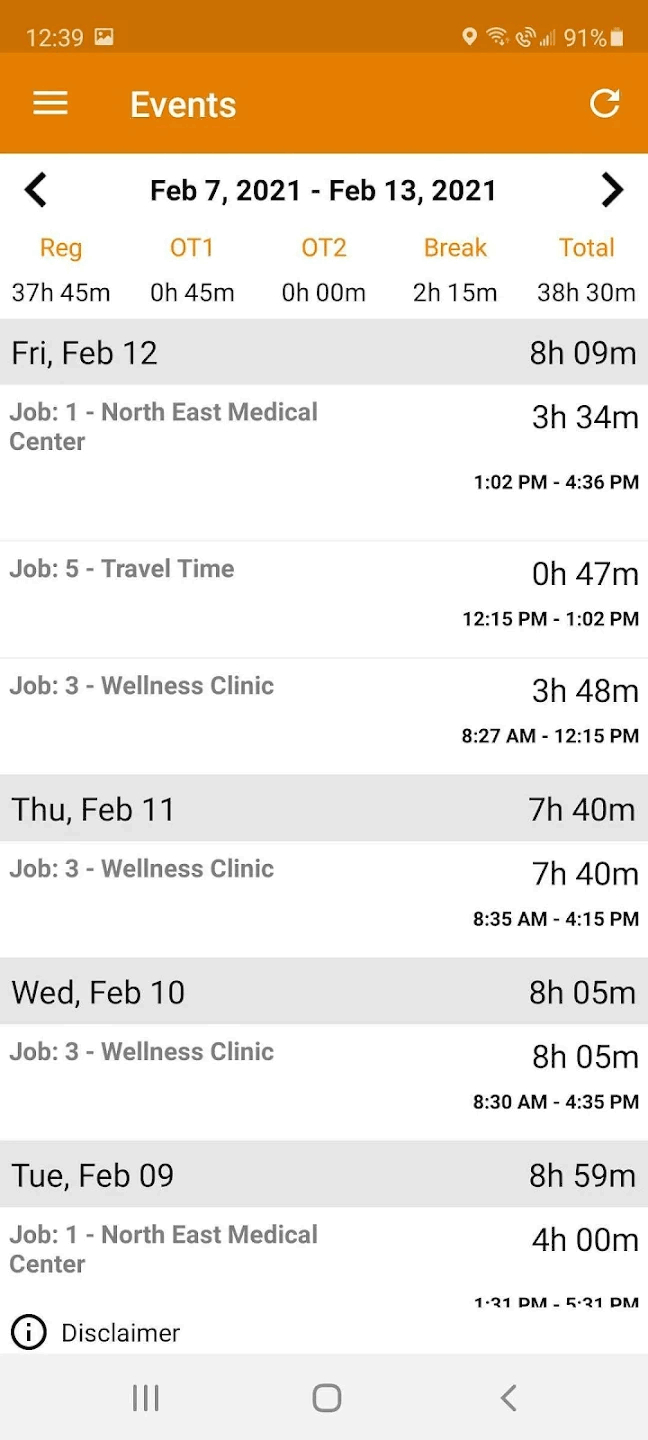The width and height of the screenshot is (648, 1440).
Task: Open Friday's Wellness Clinic event
Action: (324, 715)
